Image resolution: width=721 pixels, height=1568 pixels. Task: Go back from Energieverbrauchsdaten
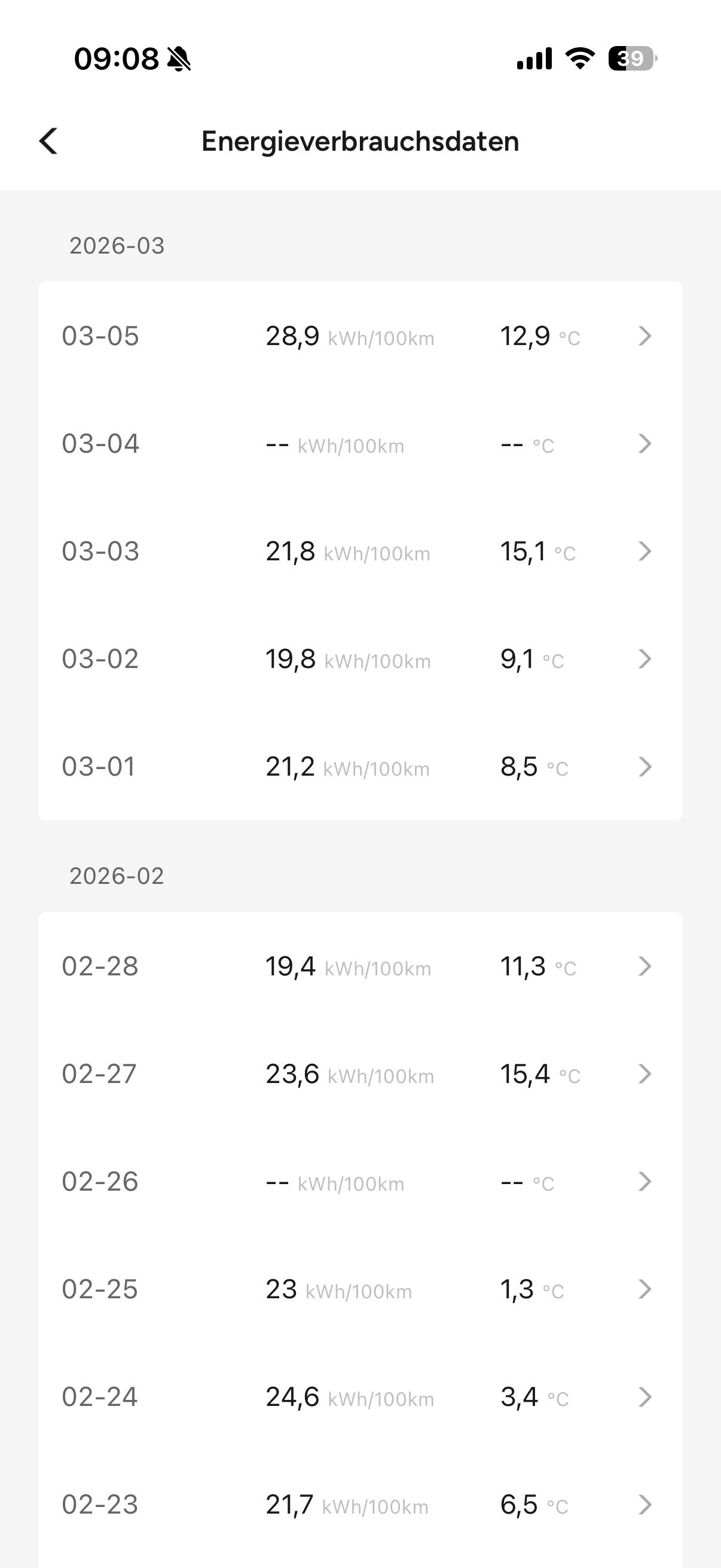click(48, 141)
